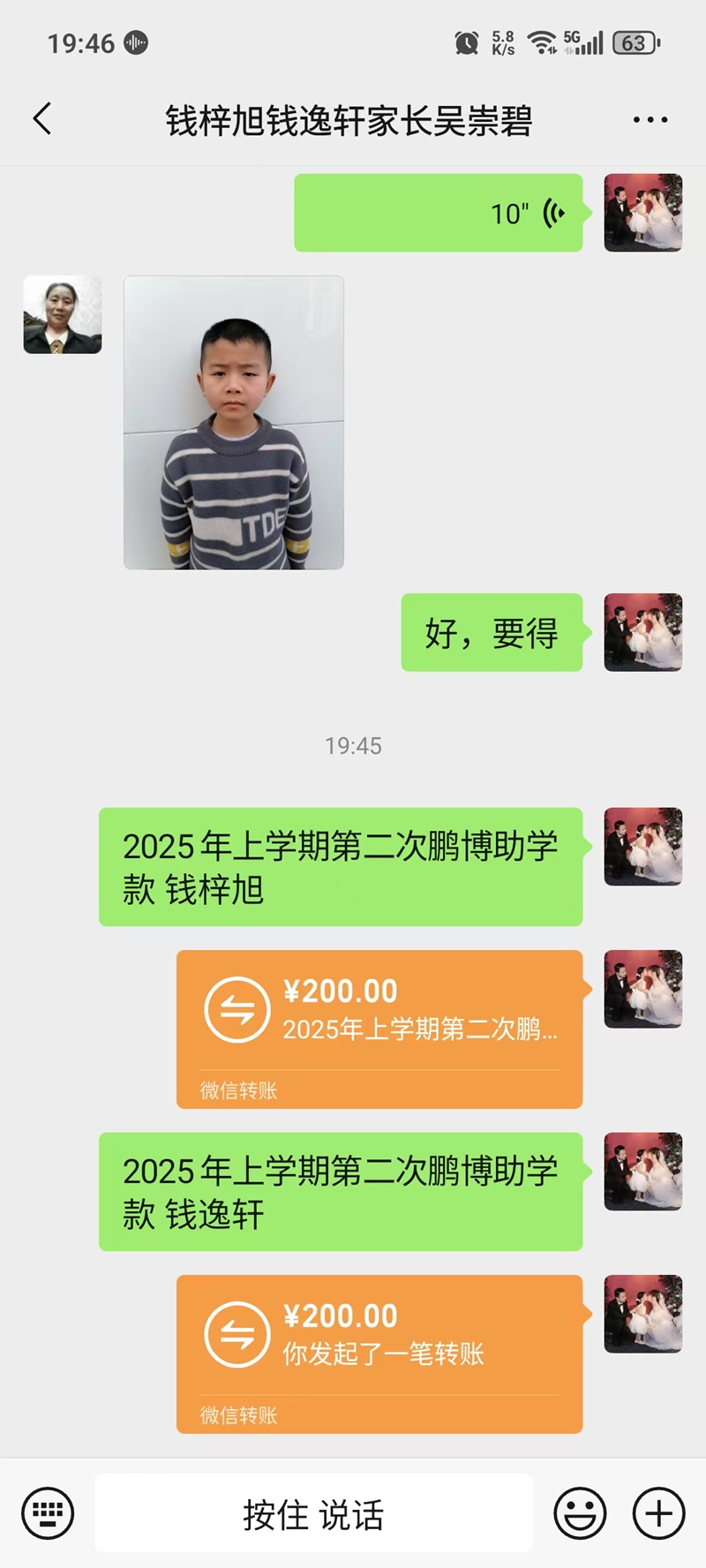Play the 10-second voice message

pos(439,213)
